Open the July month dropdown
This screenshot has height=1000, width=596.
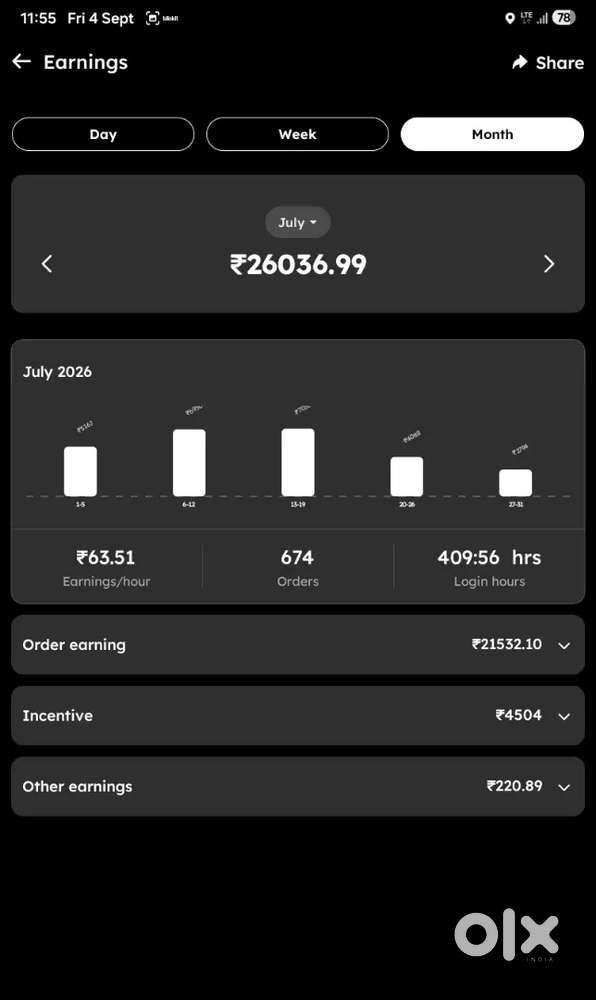tap(298, 223)
